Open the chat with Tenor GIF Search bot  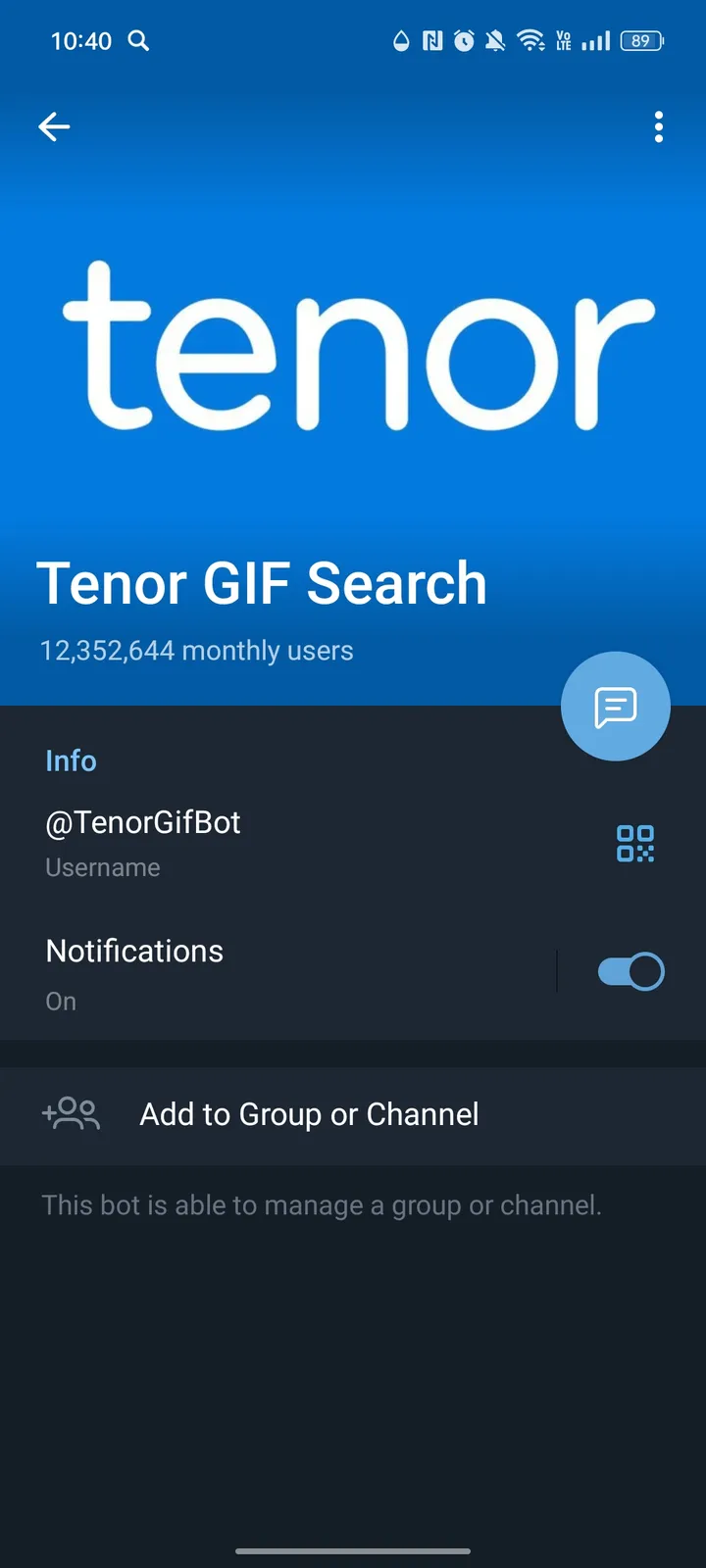point(615,706)
